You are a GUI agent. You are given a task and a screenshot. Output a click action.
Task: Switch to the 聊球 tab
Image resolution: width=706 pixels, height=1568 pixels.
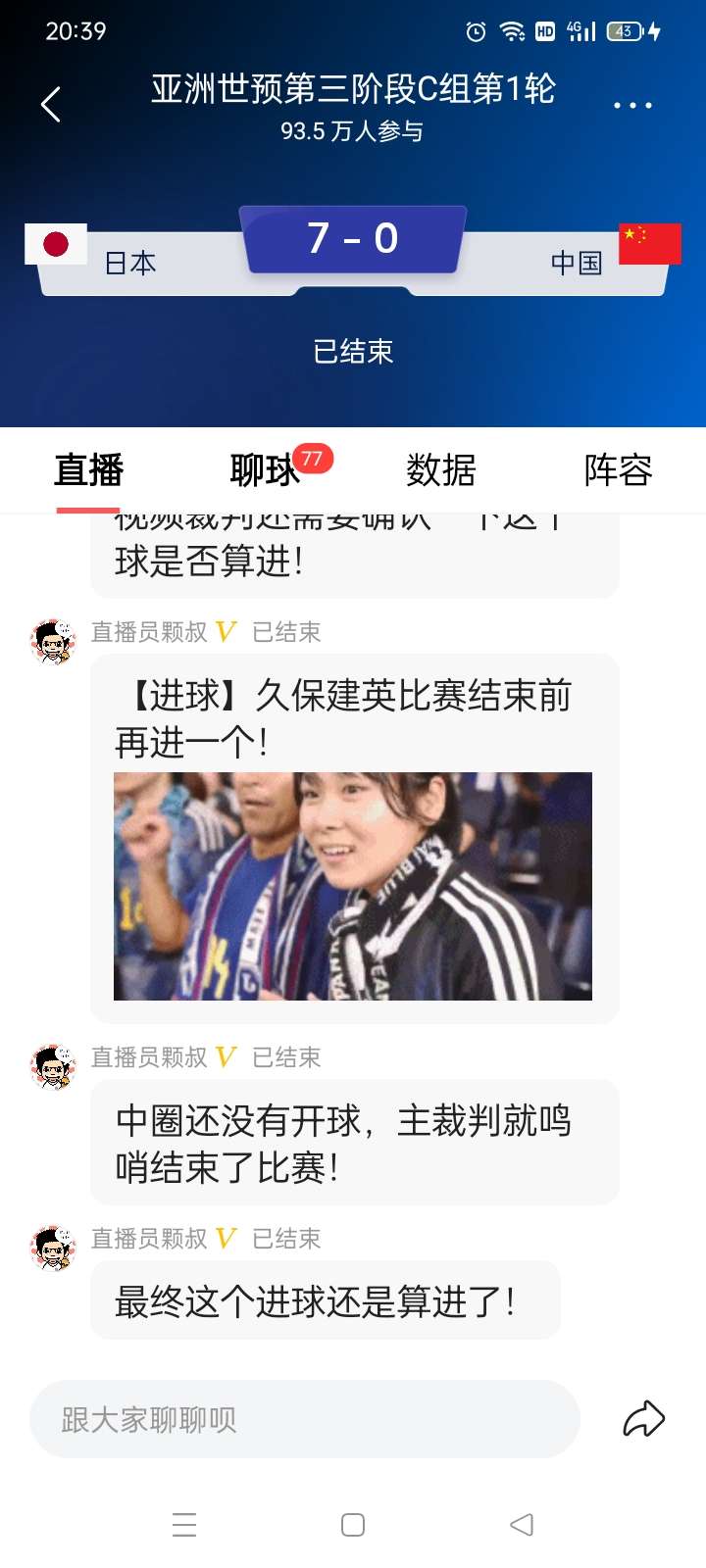tap(265, 470)
